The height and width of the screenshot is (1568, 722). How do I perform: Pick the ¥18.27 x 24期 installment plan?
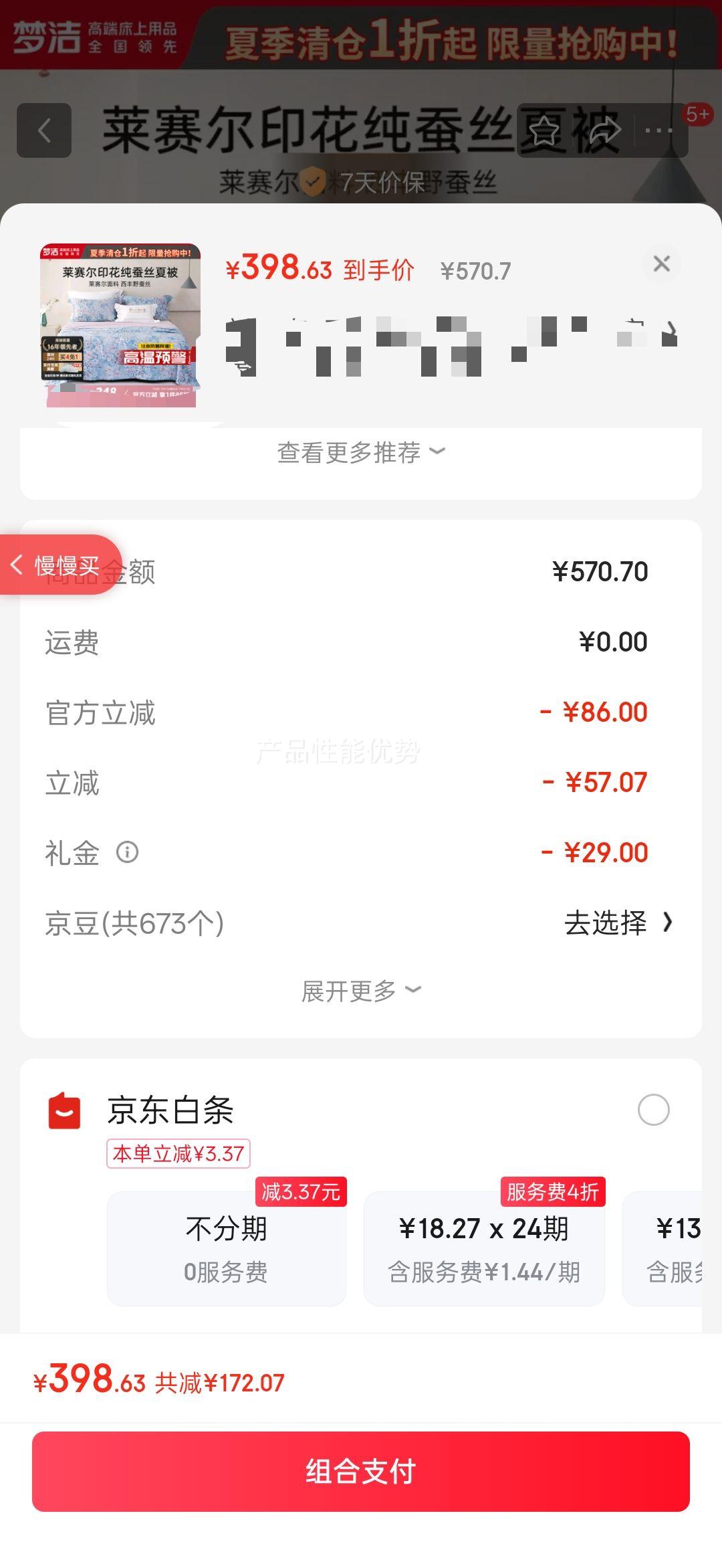click(x=484, y=1248)
